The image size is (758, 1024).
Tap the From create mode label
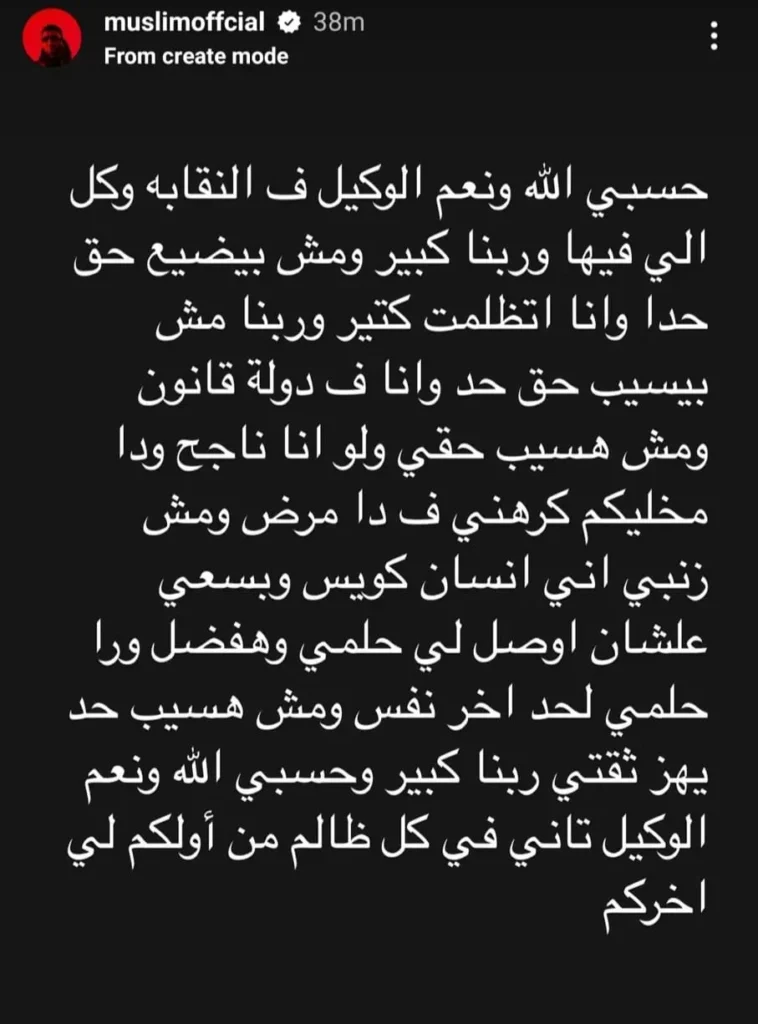(195, 56)
